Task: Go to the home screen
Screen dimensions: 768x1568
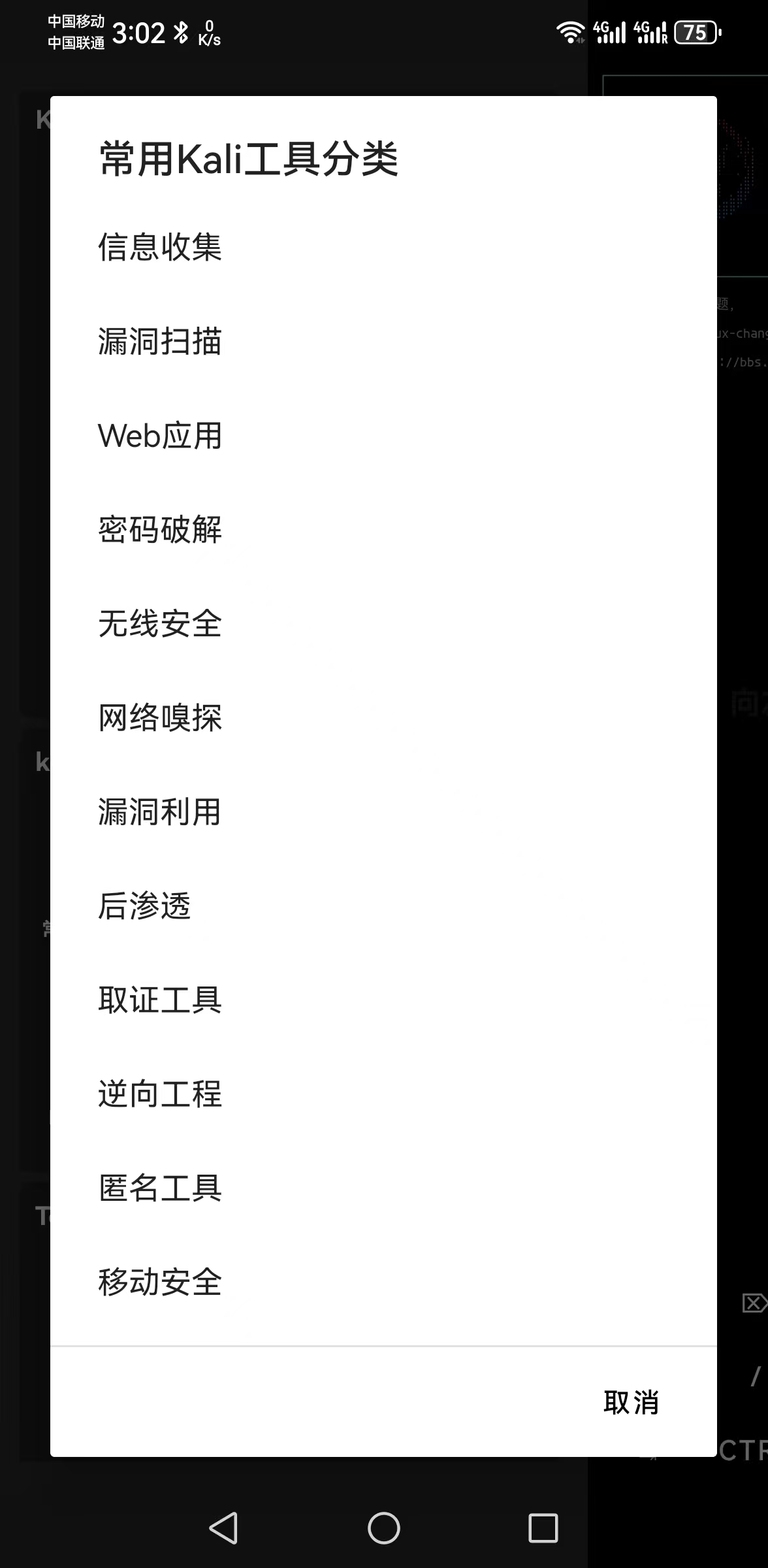Action: [384, 1528]
